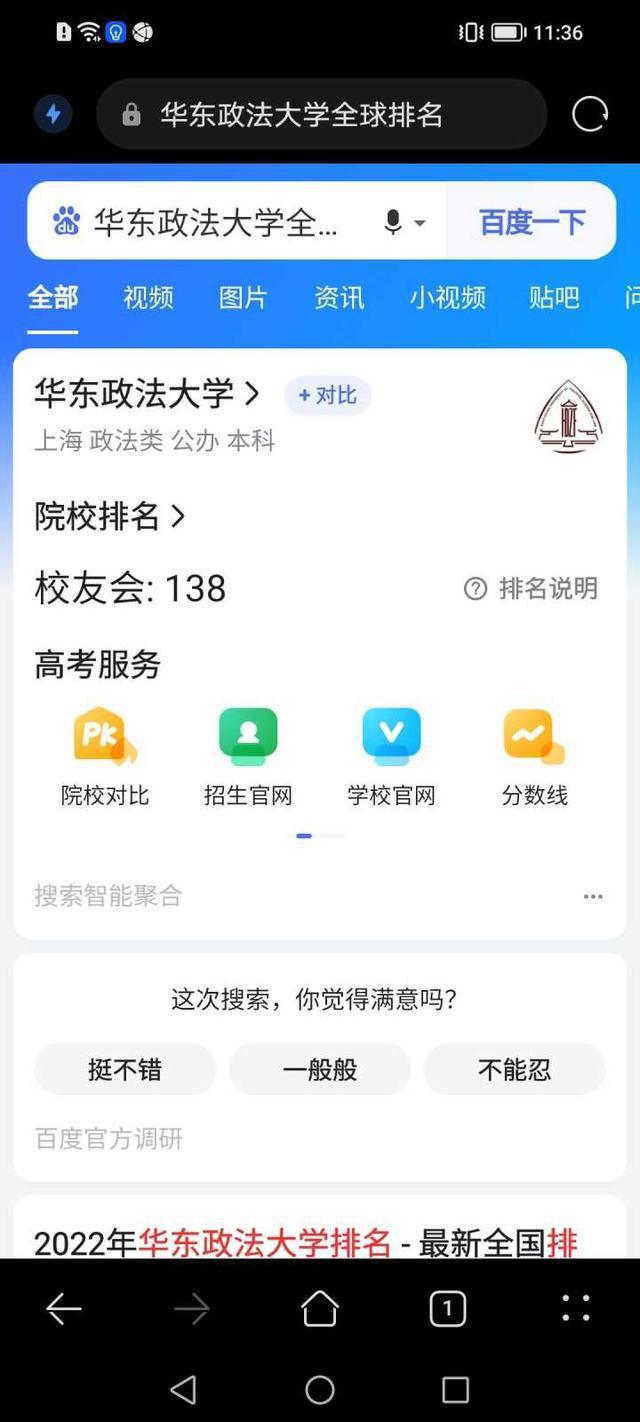Switch to the 图片 tab
Screen dimensions: 640x1422
[x=243, y=297]
